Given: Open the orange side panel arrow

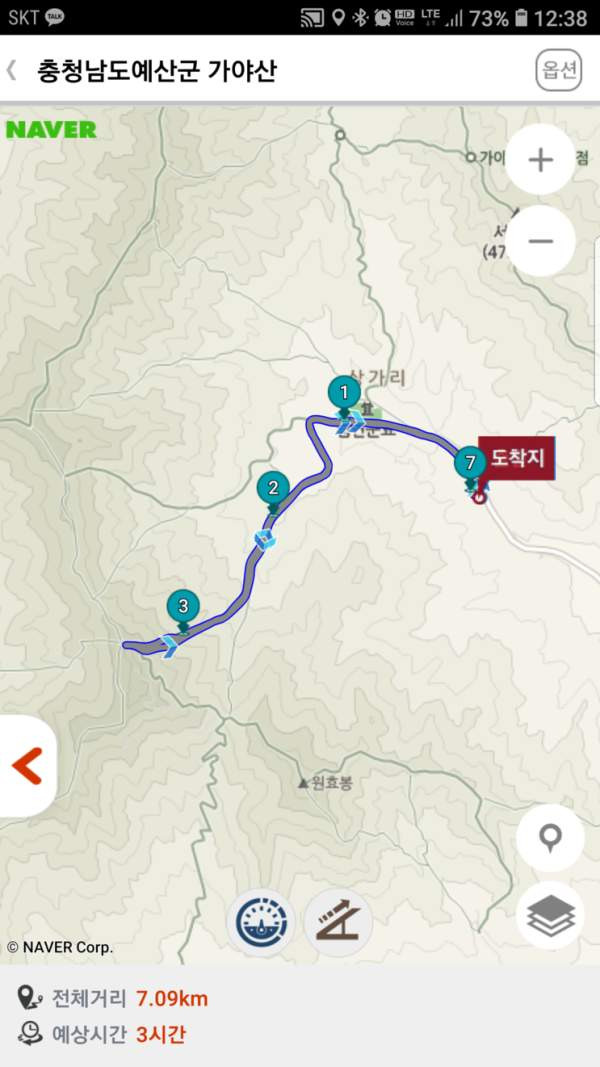Looking at the screenshot, I should (27, 766).
